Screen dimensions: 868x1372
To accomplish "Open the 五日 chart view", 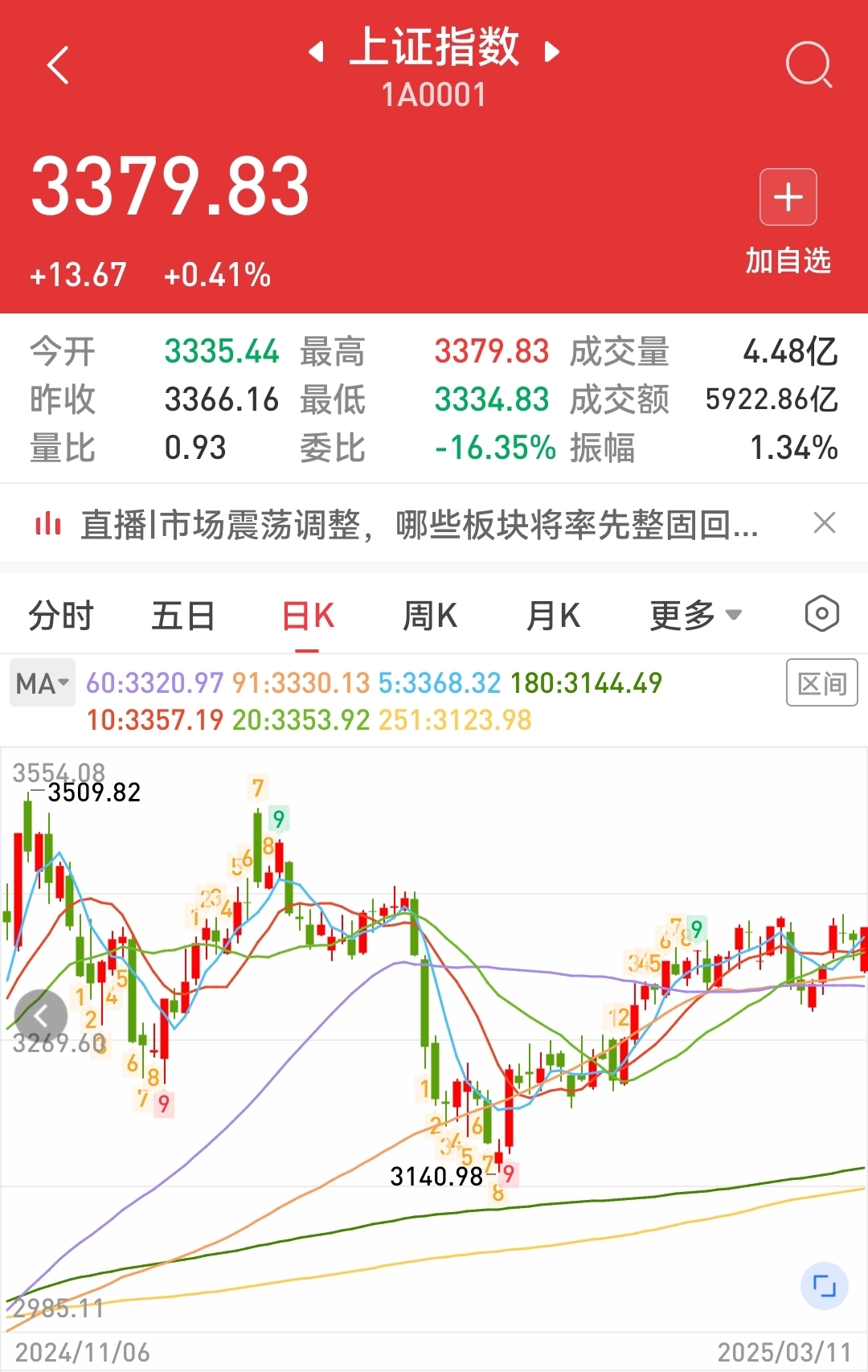I will tap(183, 614).
